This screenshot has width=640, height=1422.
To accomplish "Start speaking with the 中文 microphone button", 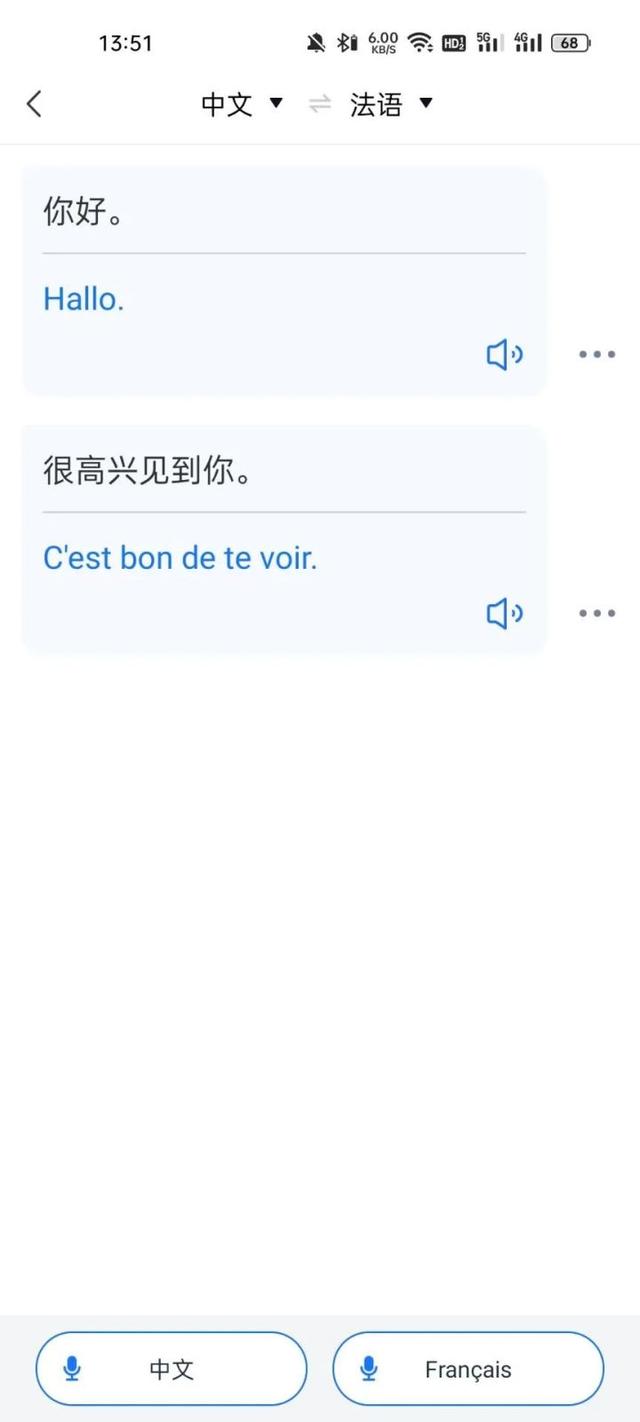I will [171, 1369].
